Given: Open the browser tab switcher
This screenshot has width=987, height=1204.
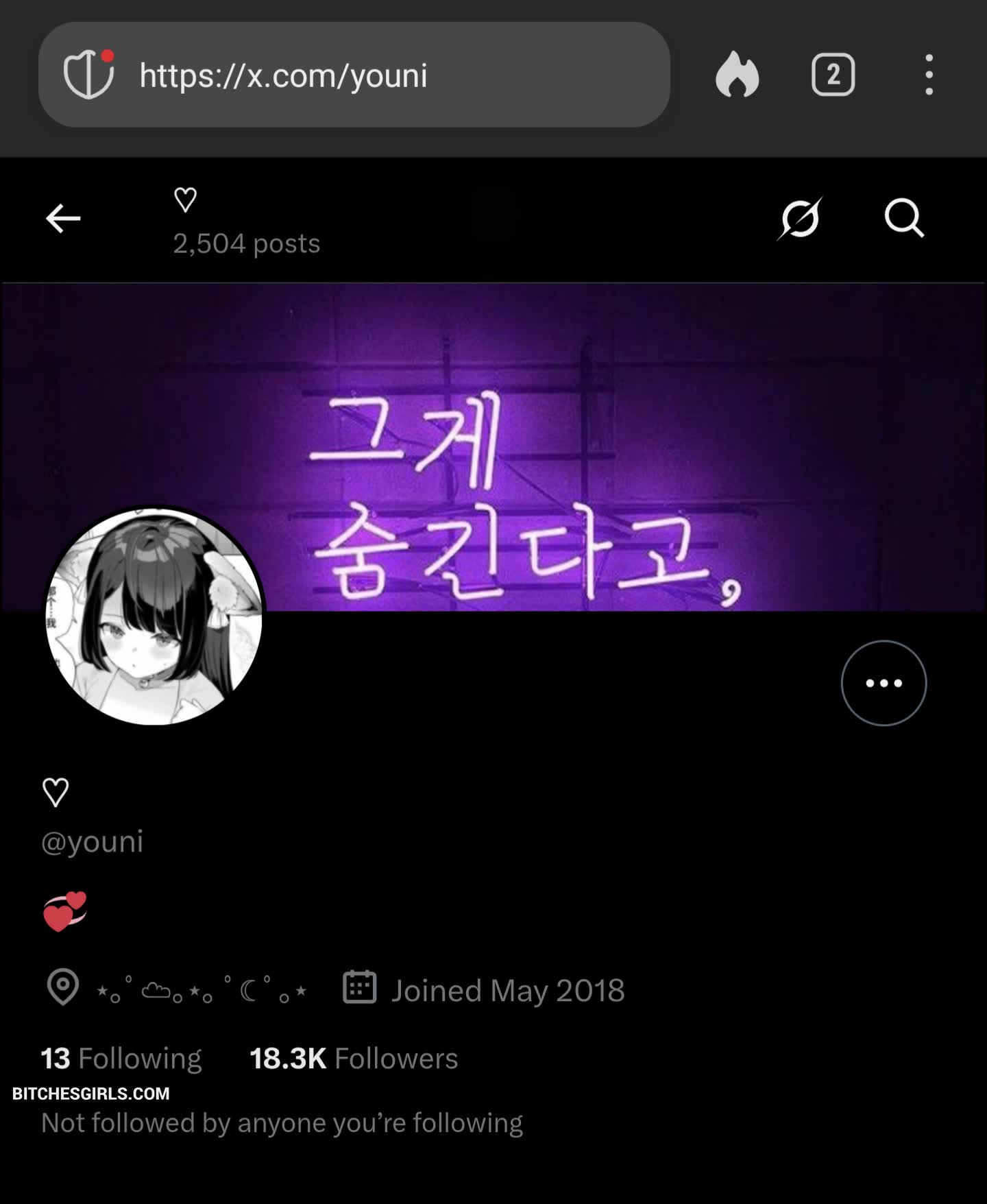Looking at the screenshot, I should click(833, 74).
